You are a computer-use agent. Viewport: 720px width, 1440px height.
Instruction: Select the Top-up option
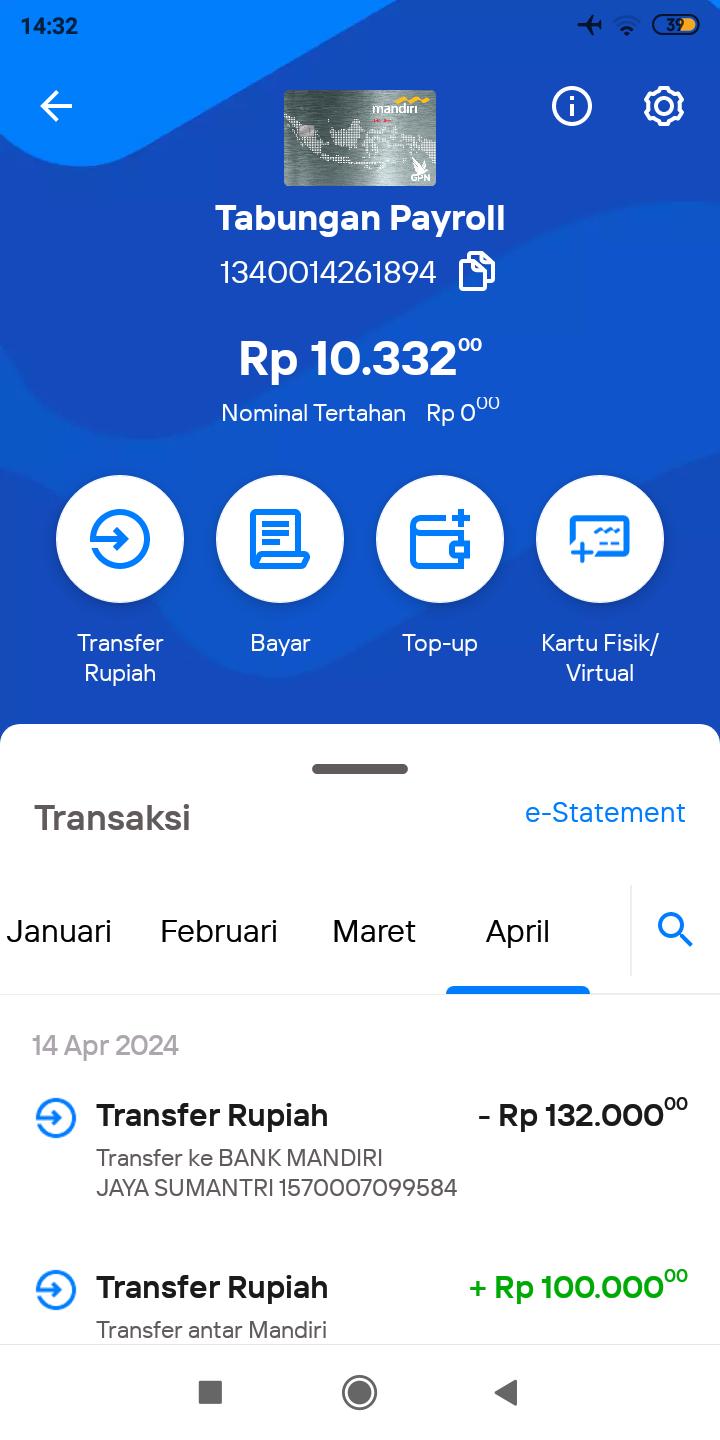(x=440, y=539)
